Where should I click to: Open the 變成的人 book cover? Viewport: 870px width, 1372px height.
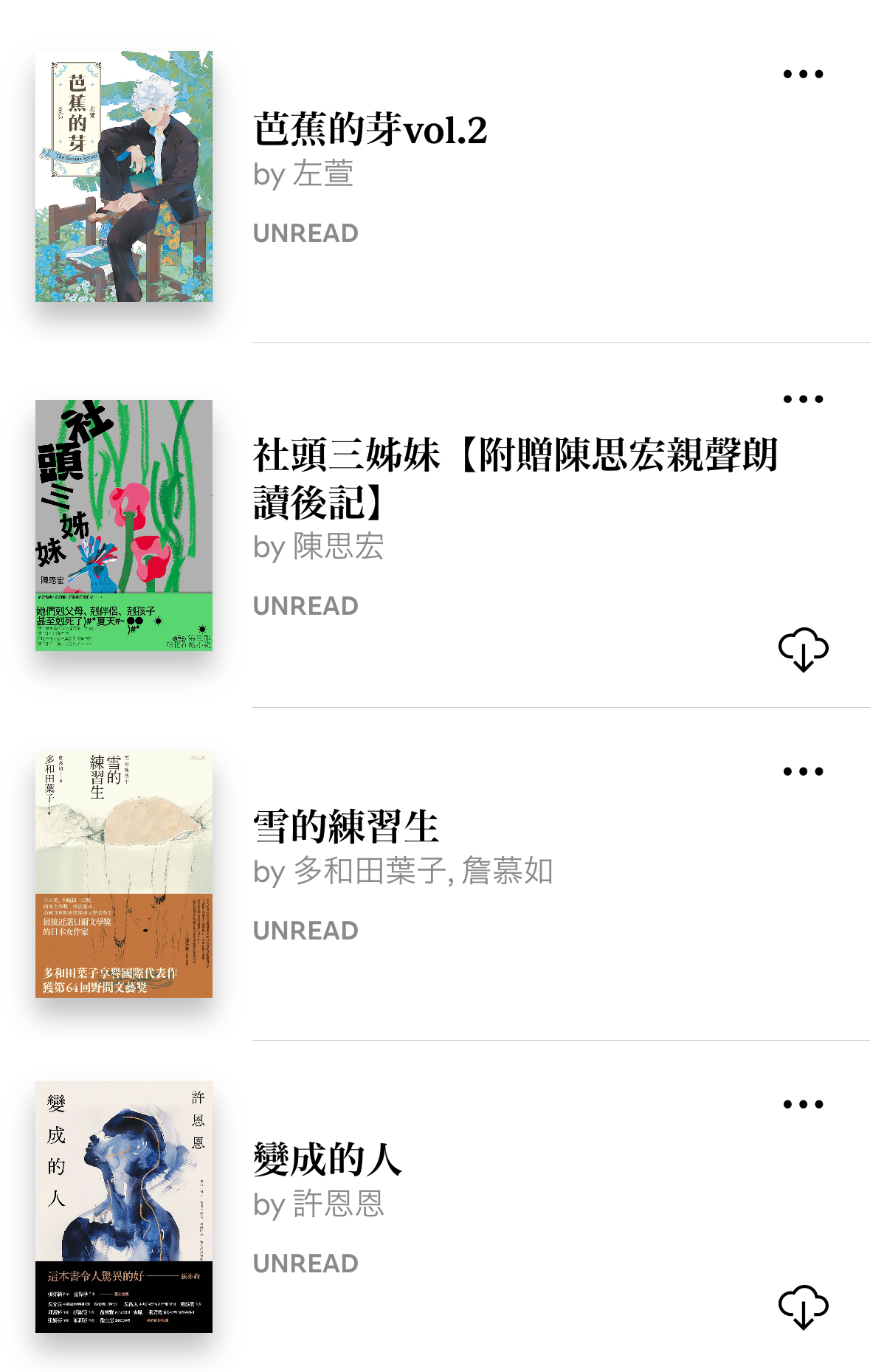[124, 1207]
